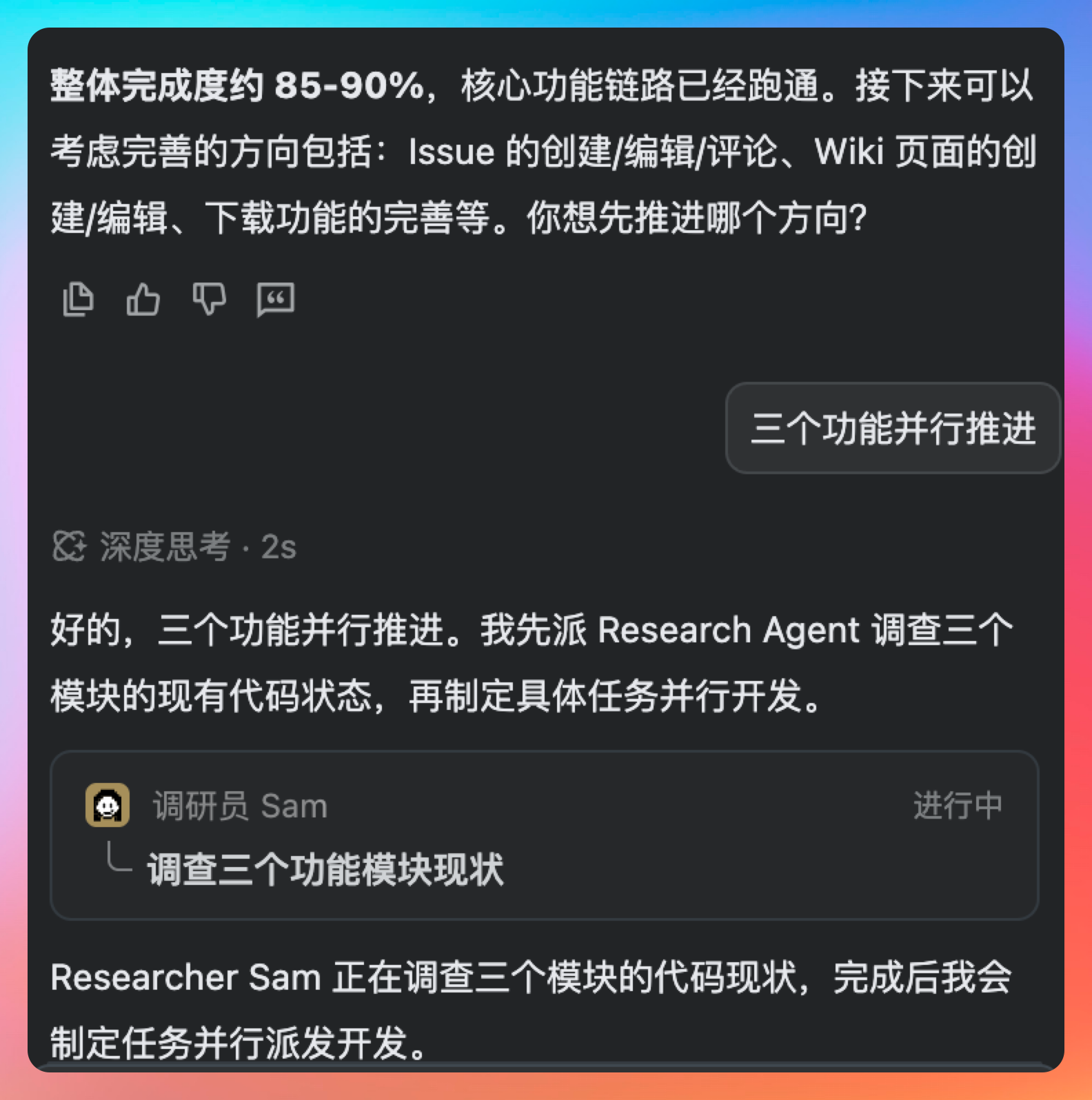The height and width of the screenshot is (1100, 1092).
Task: Quote the assistant's reply
Action: click(x=275, y=300)
